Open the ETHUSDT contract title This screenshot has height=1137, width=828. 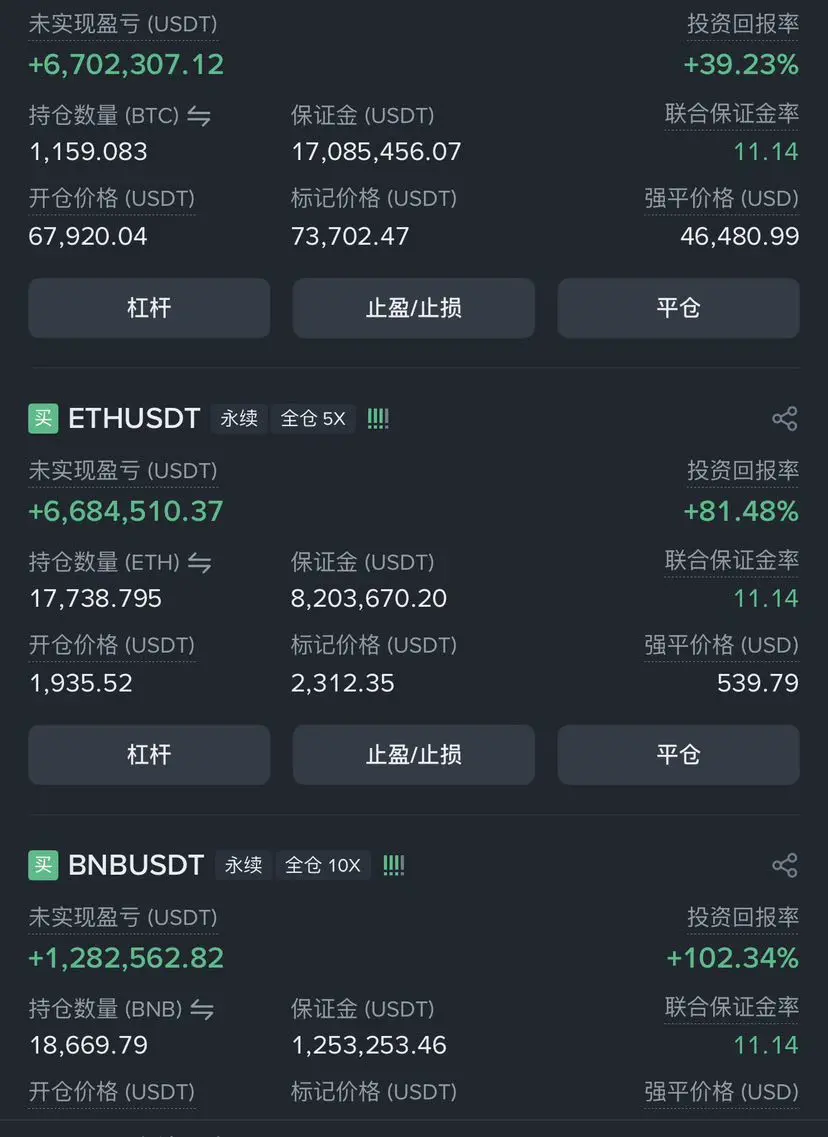(x=134, y=418)
